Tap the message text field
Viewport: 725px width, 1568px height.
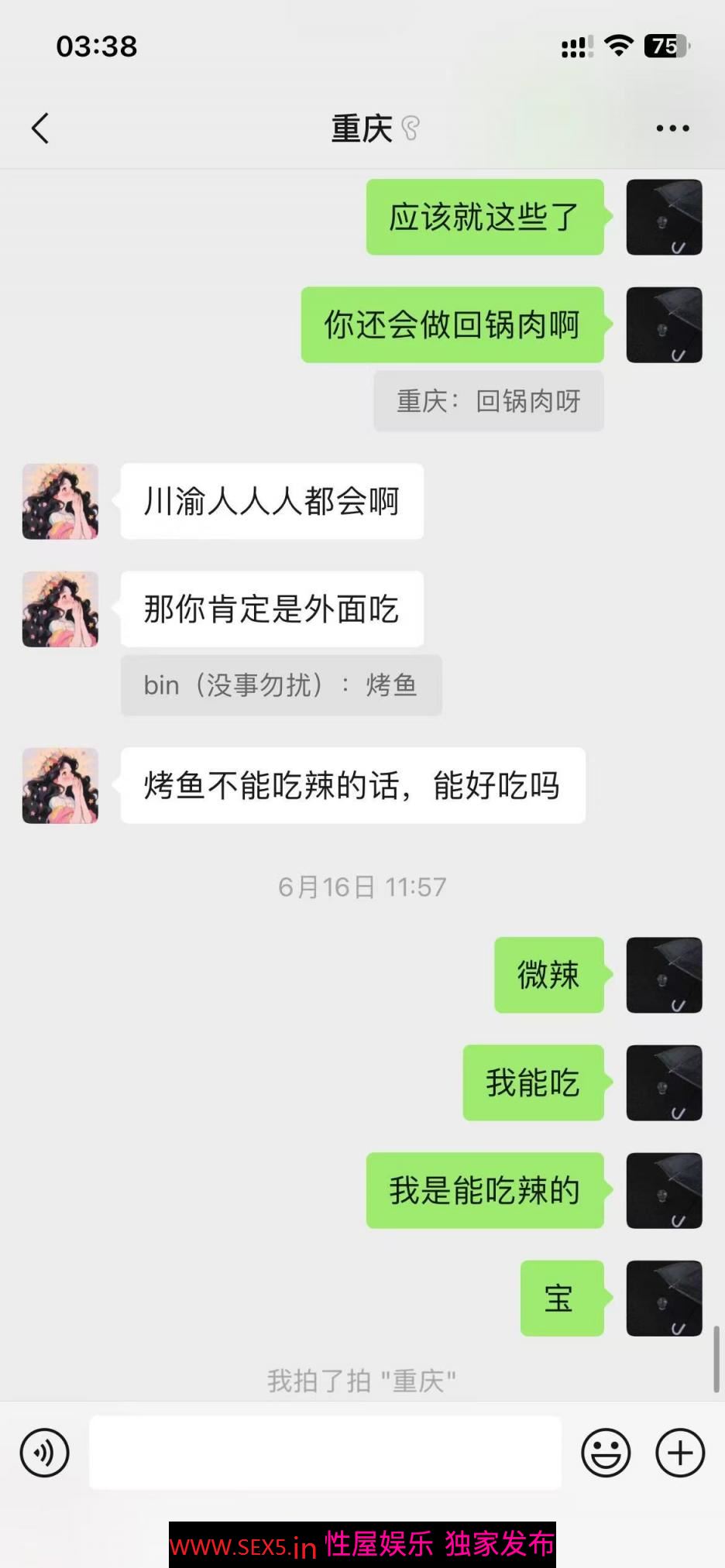pos(325,1453)
